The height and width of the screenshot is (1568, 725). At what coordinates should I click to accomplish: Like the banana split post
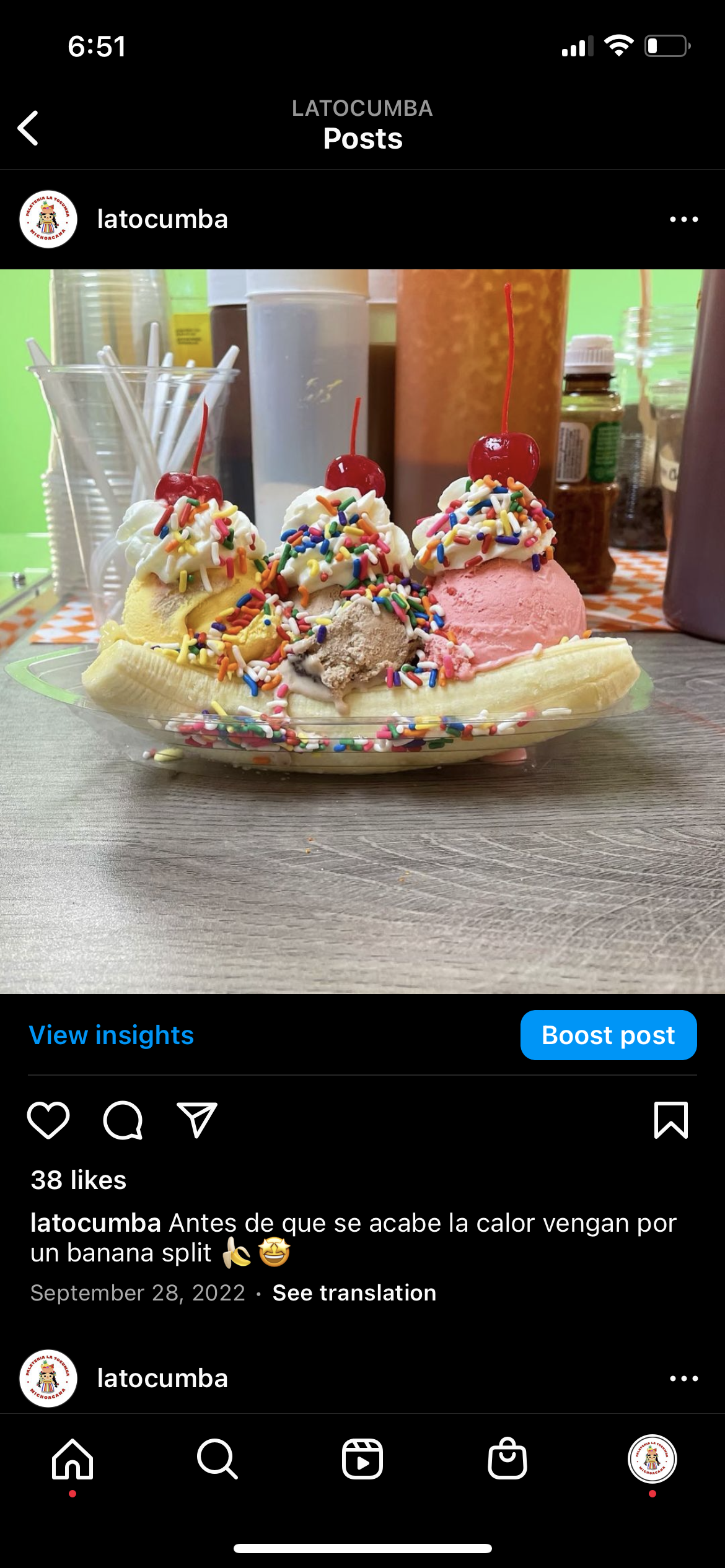48,1120
